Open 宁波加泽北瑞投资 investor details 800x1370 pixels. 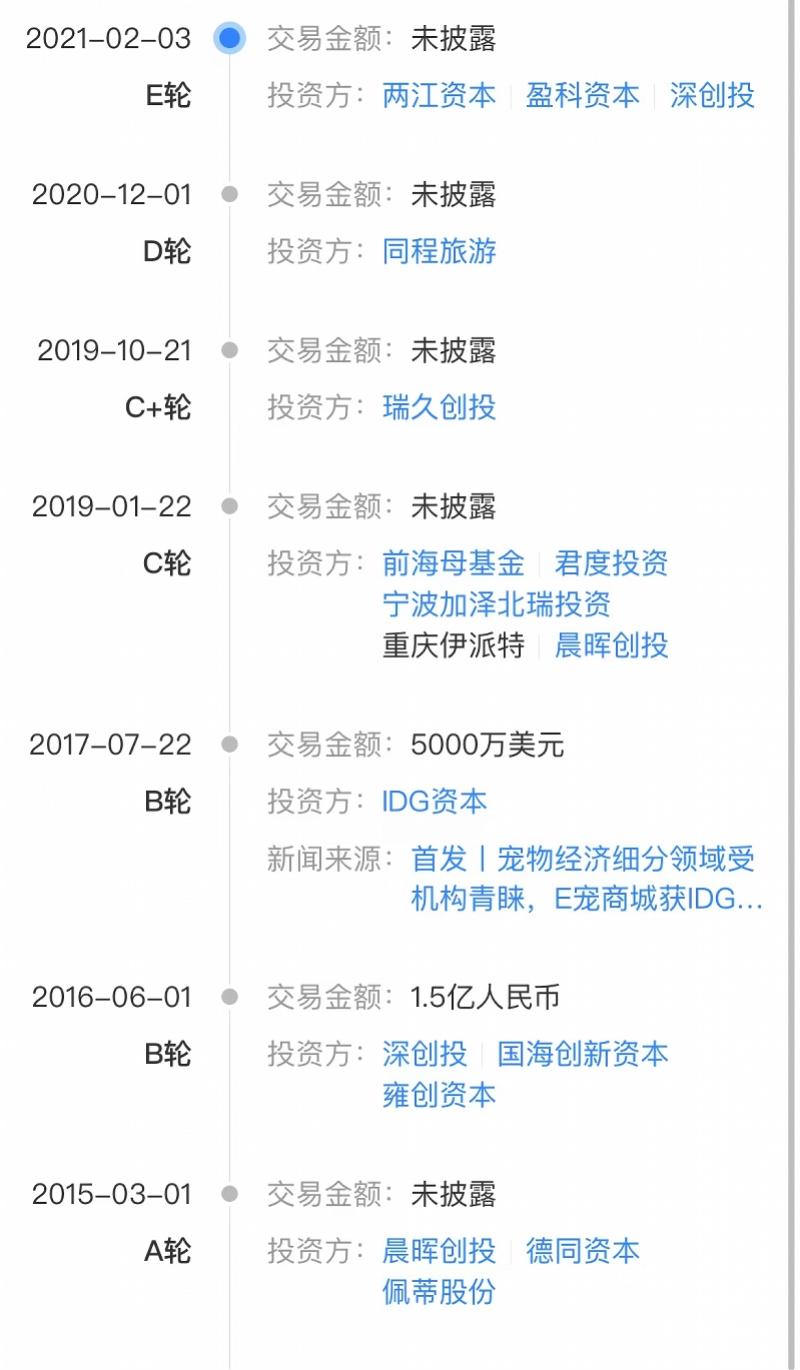(496, 605)
